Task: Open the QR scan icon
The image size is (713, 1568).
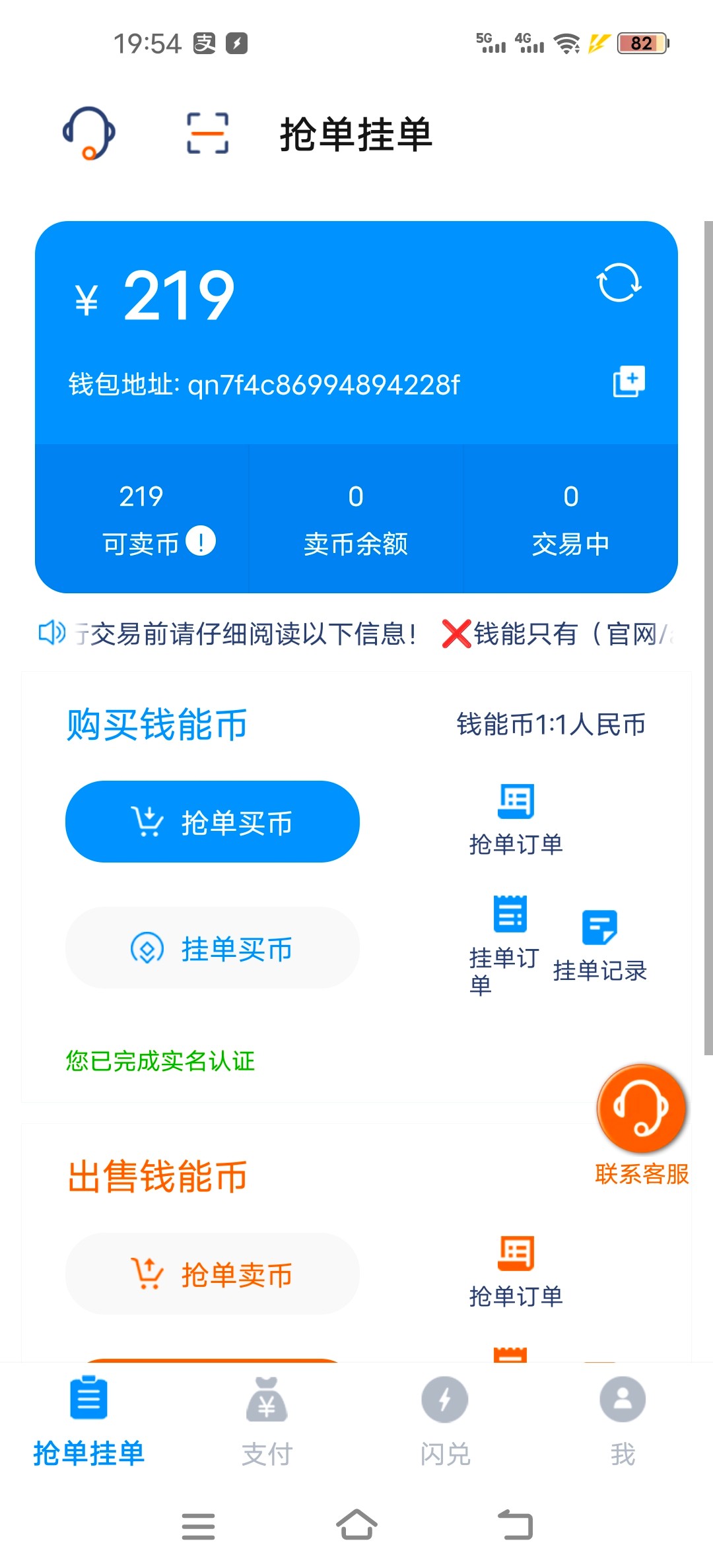Action: [208, 133]
